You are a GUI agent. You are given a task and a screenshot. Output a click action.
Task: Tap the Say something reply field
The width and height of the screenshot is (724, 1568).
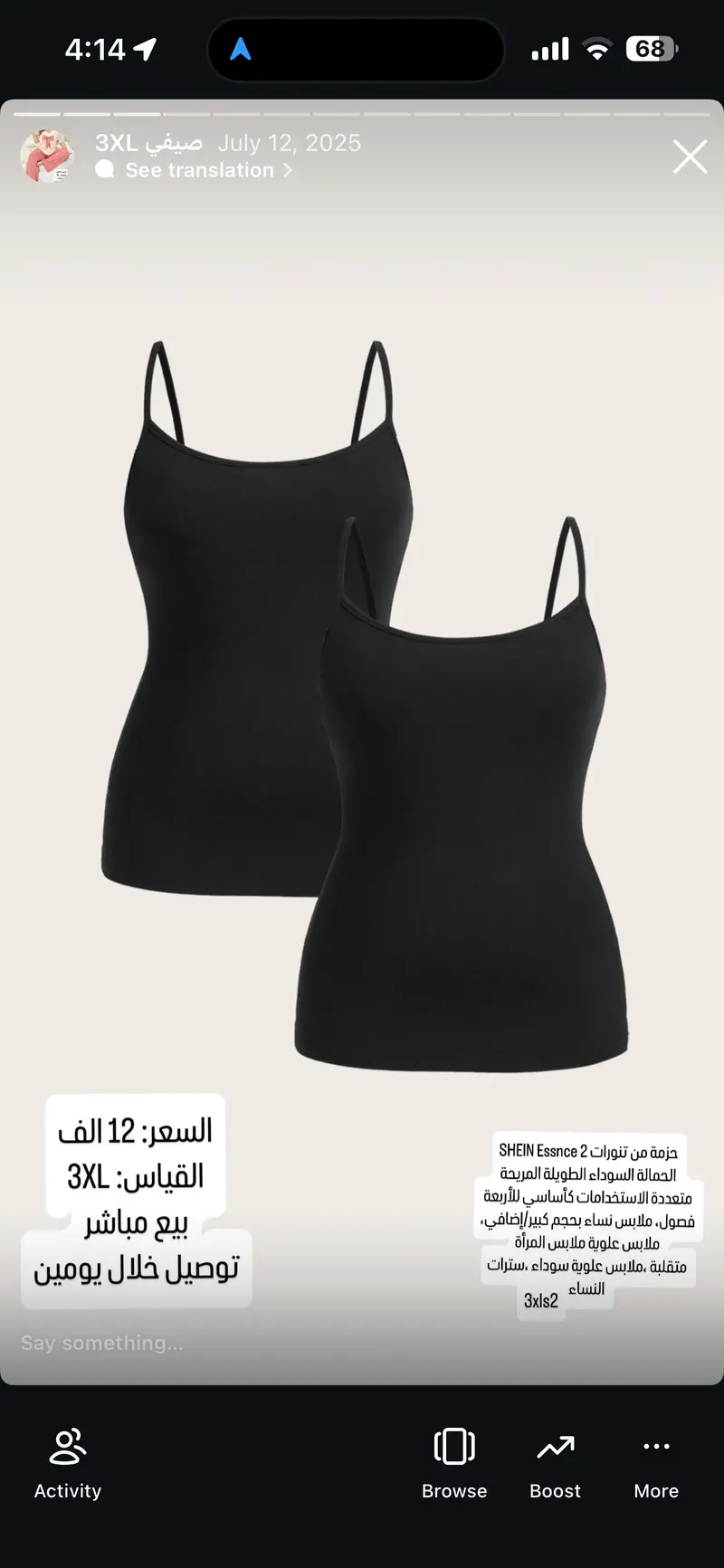tap(102, 1343)
